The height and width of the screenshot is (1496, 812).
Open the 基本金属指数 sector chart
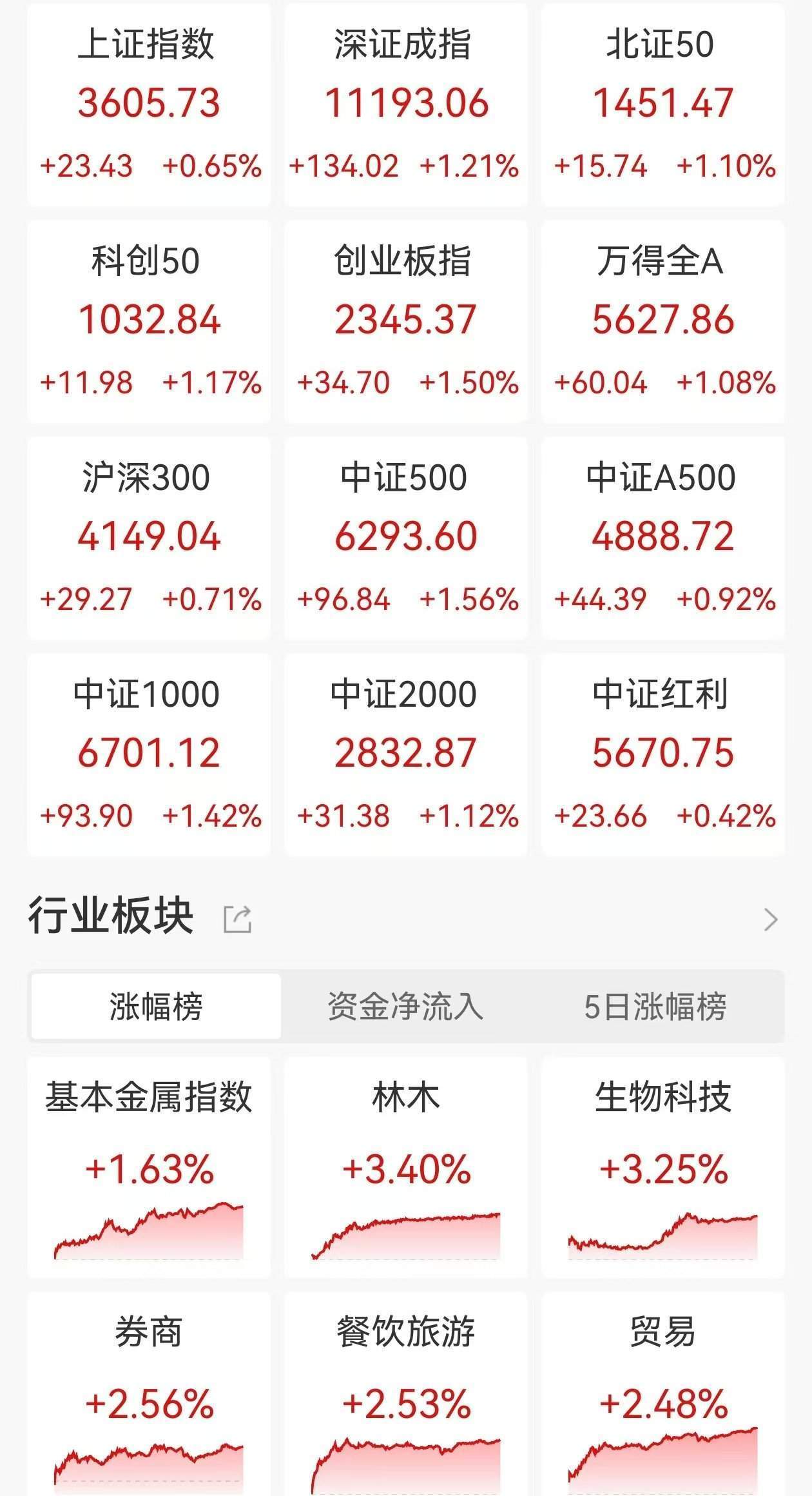click(149, 1161)
